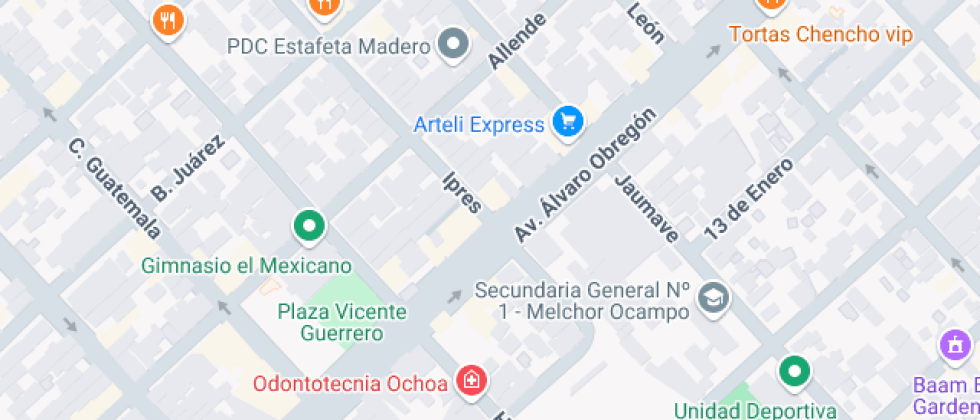
Task: Open the PDC Estafeta Madero map pin
Action: coord(455,45)
